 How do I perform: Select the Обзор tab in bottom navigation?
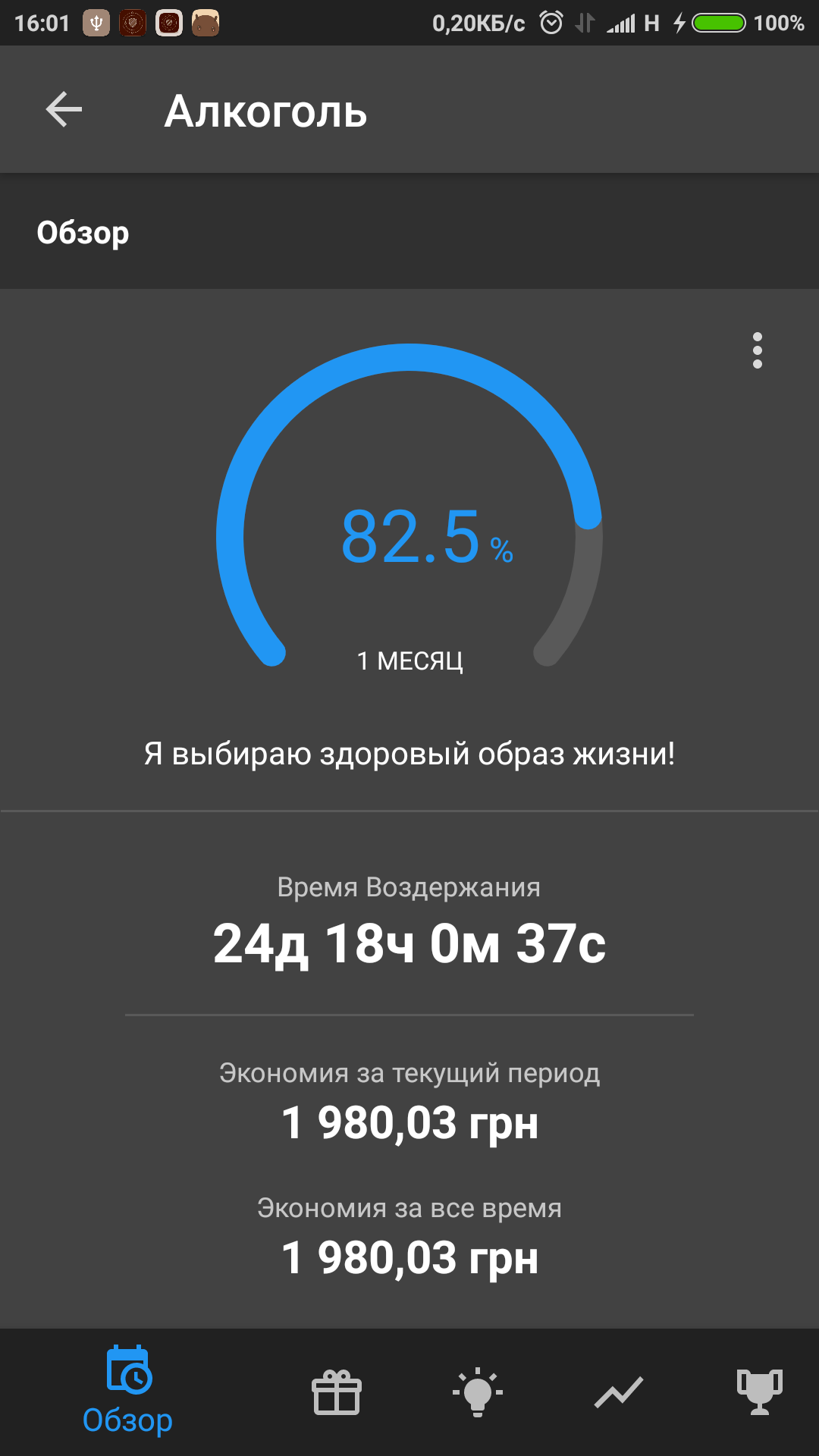[128, 1392]
